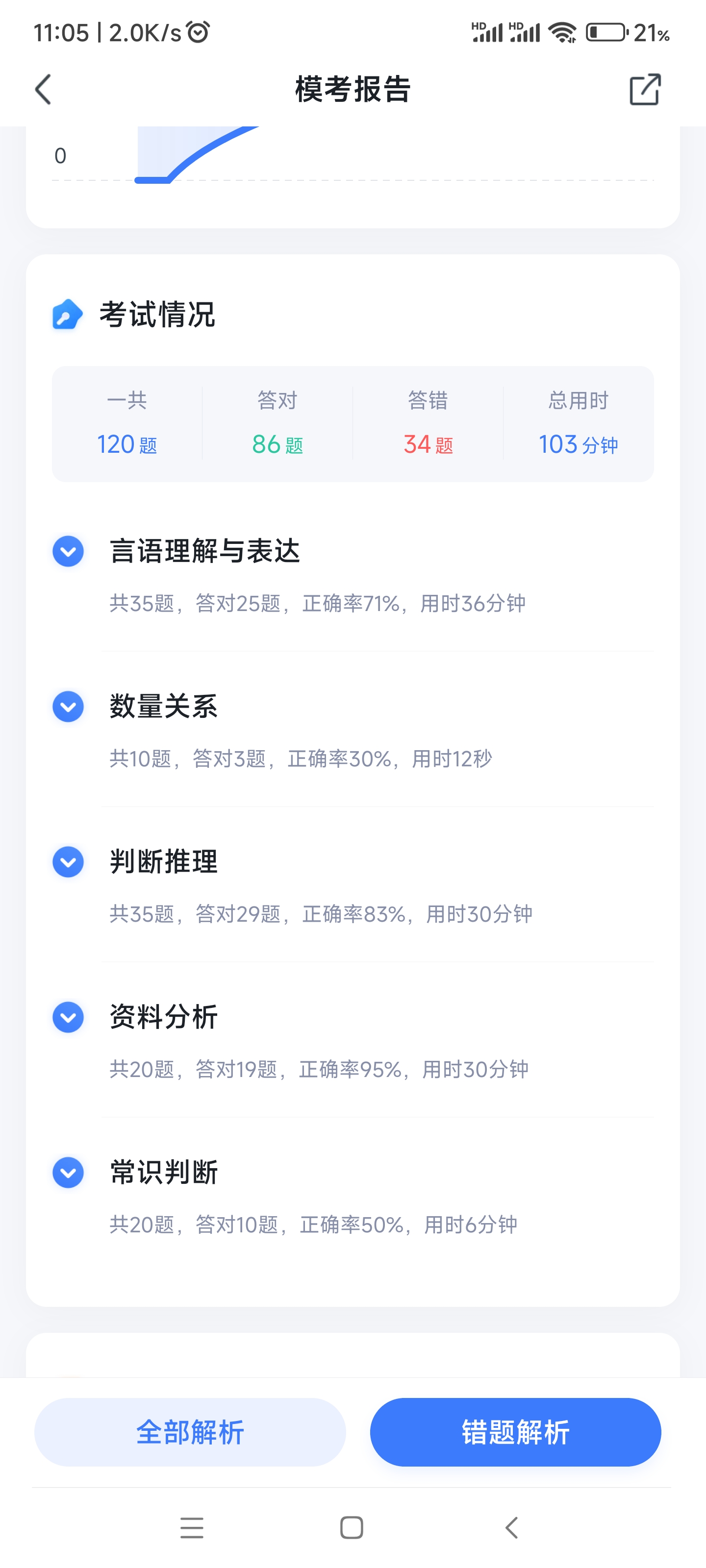Expand the 数量关系 section

68,707
